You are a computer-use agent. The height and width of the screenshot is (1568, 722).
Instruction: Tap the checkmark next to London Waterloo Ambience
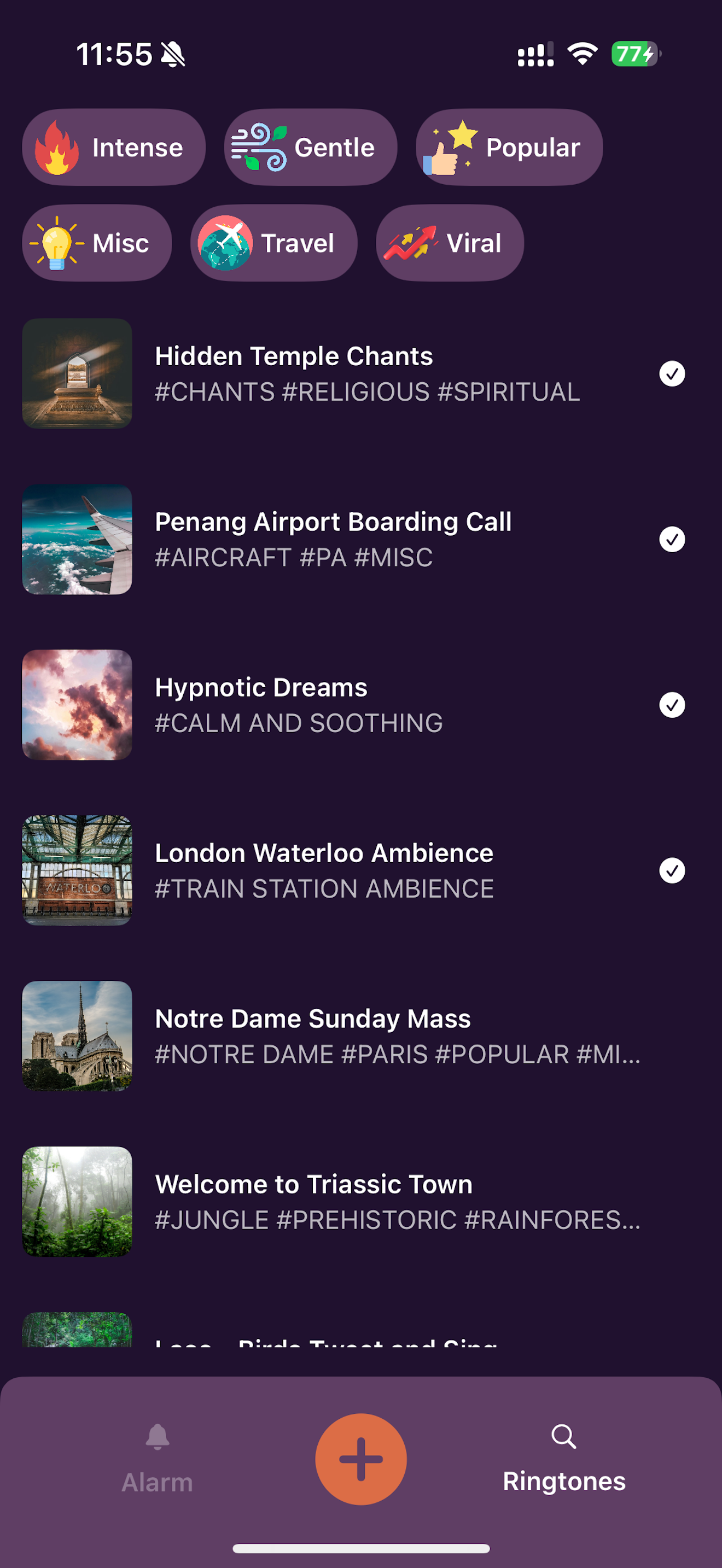coord(672,870)
